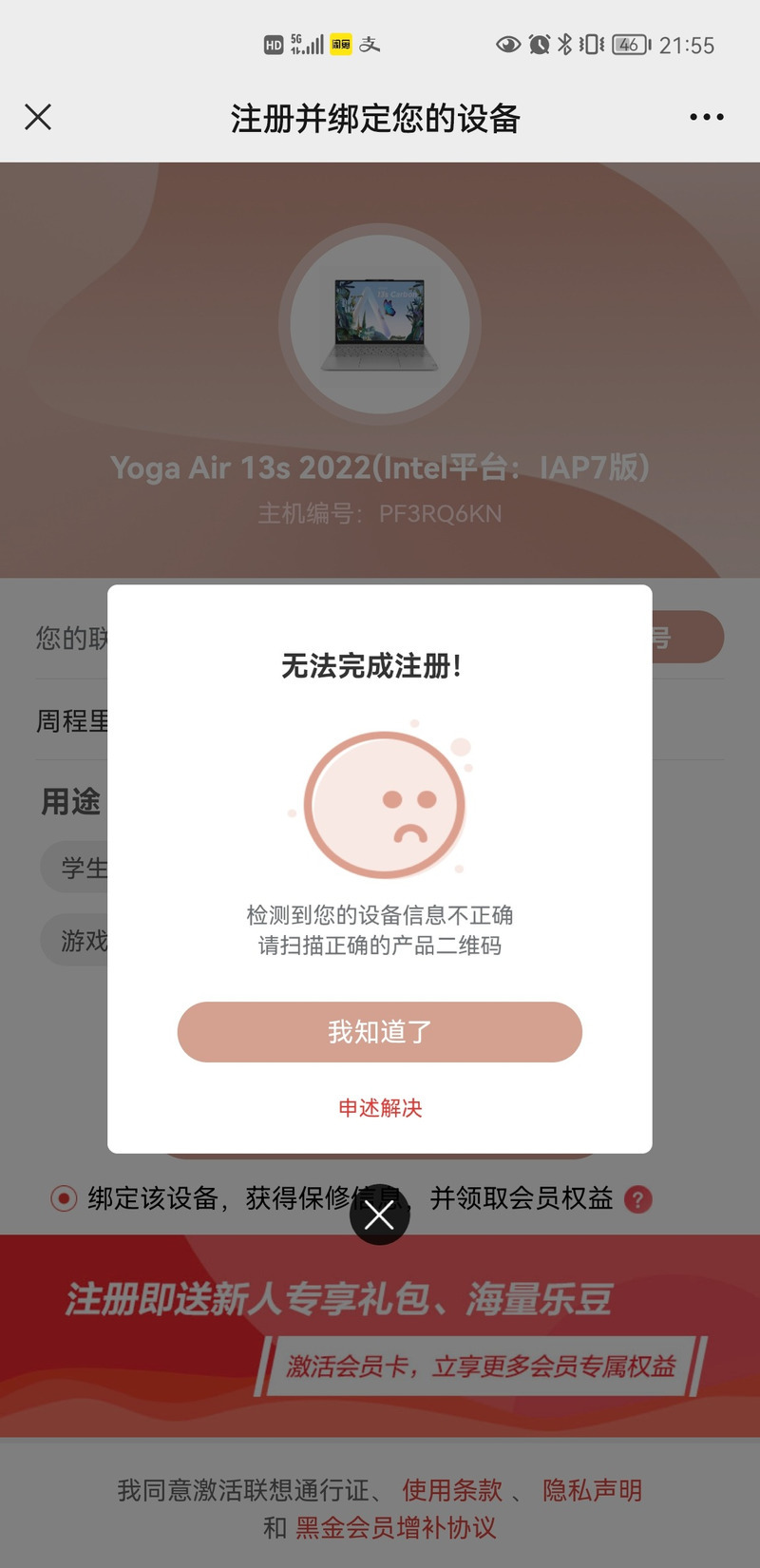
Task: Open the 使用条款 link
Action: (x=452, y=1490)
